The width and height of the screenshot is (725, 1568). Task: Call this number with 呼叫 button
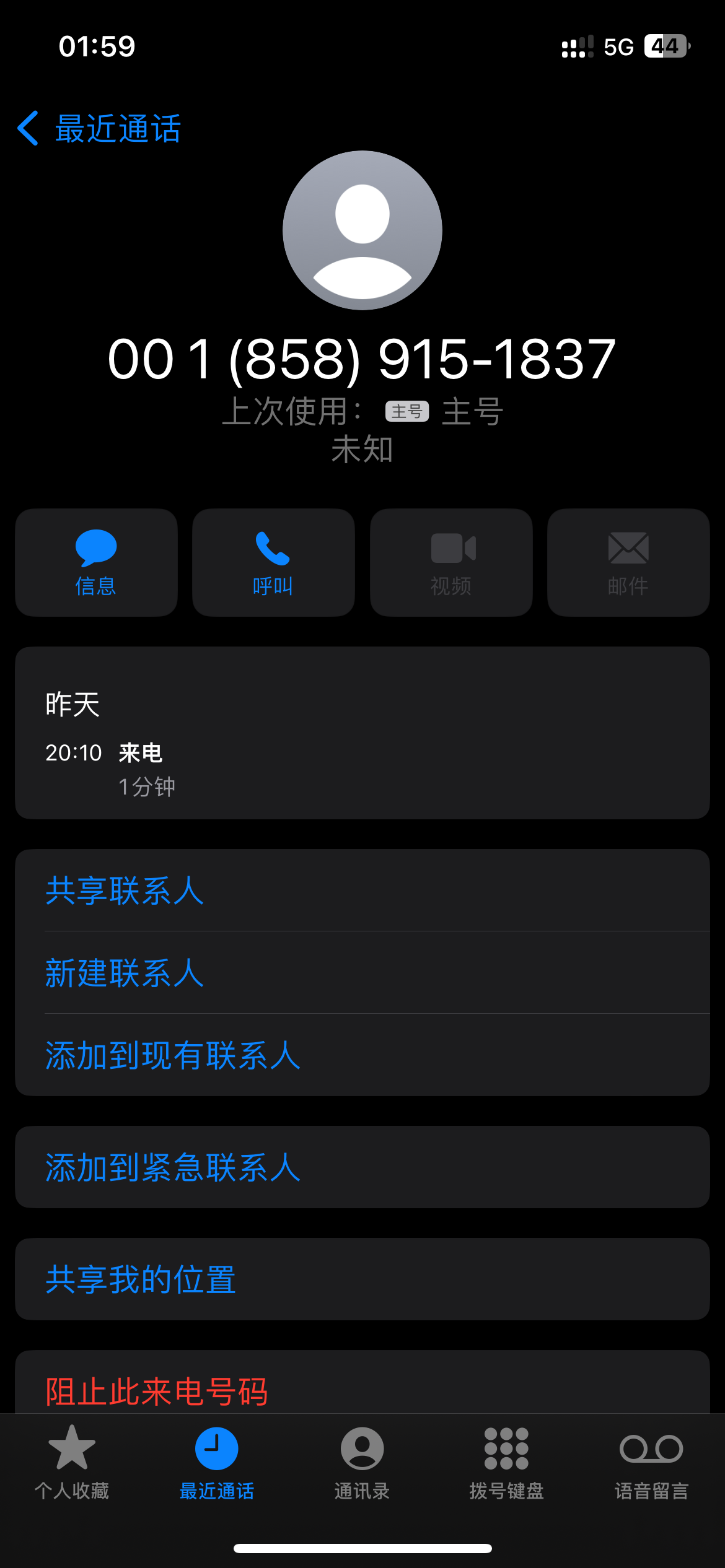[273, 562]
